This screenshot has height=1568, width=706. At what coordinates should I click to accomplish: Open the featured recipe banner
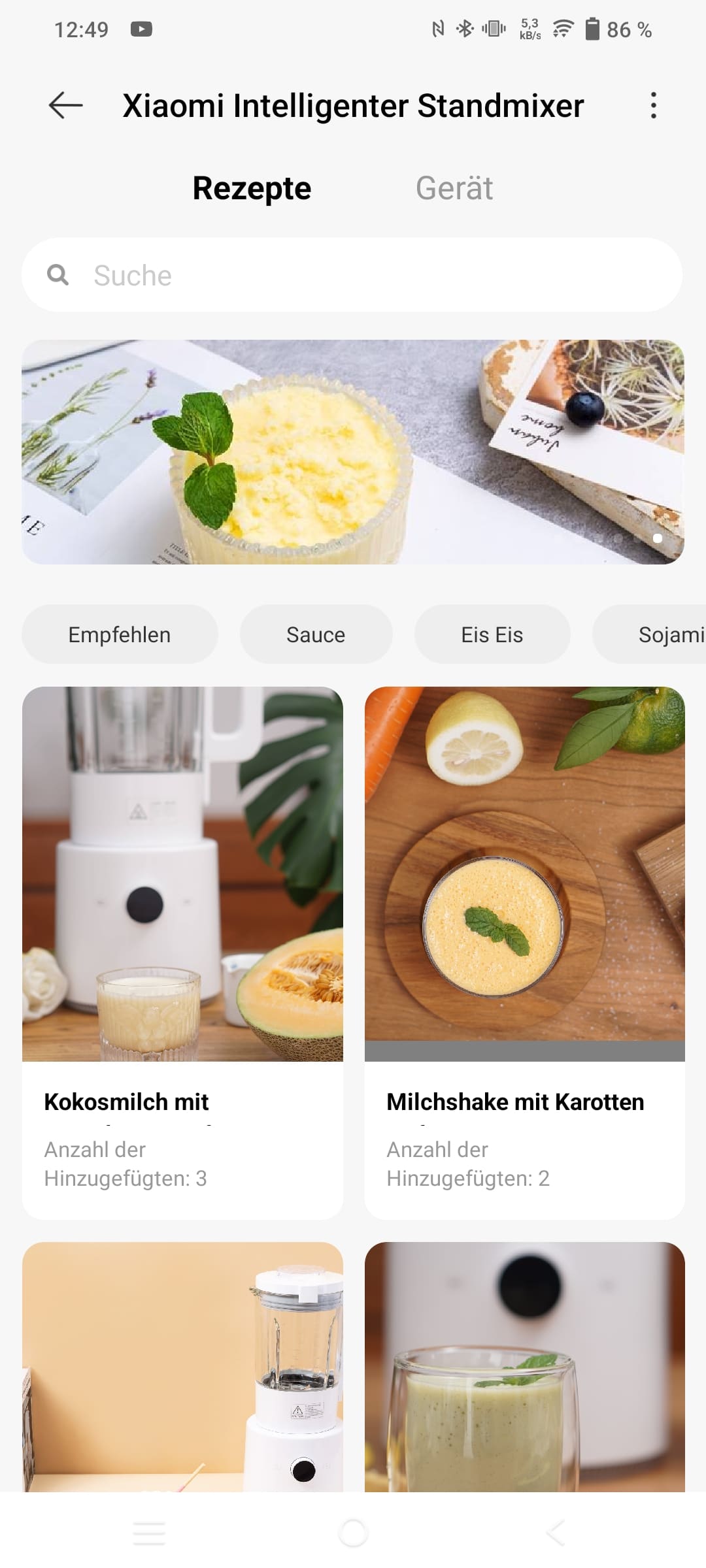coord(353,451)
